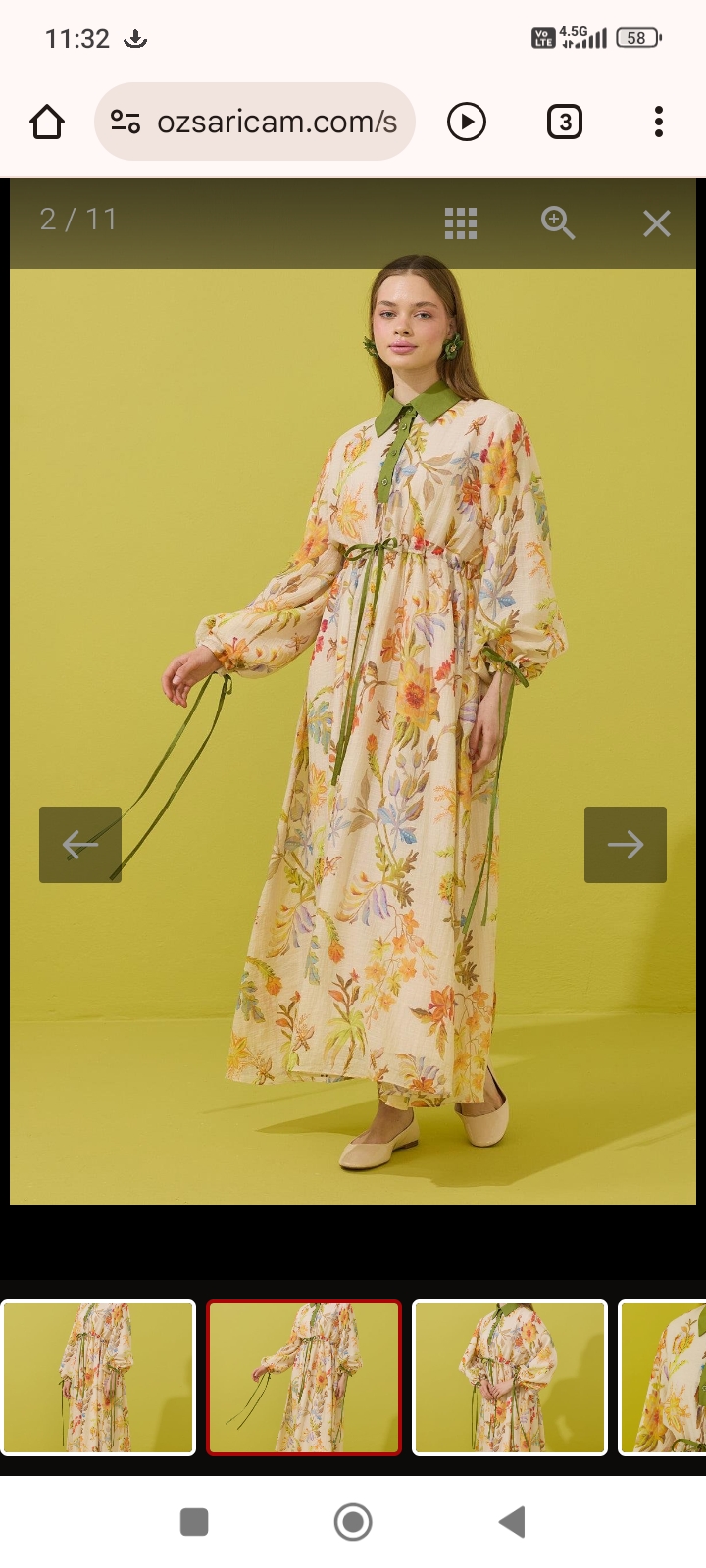Viewport: 706px width, 1568px height.
Task: Select the first thumbnail in the strip
Action: (x=98, y=1377)
